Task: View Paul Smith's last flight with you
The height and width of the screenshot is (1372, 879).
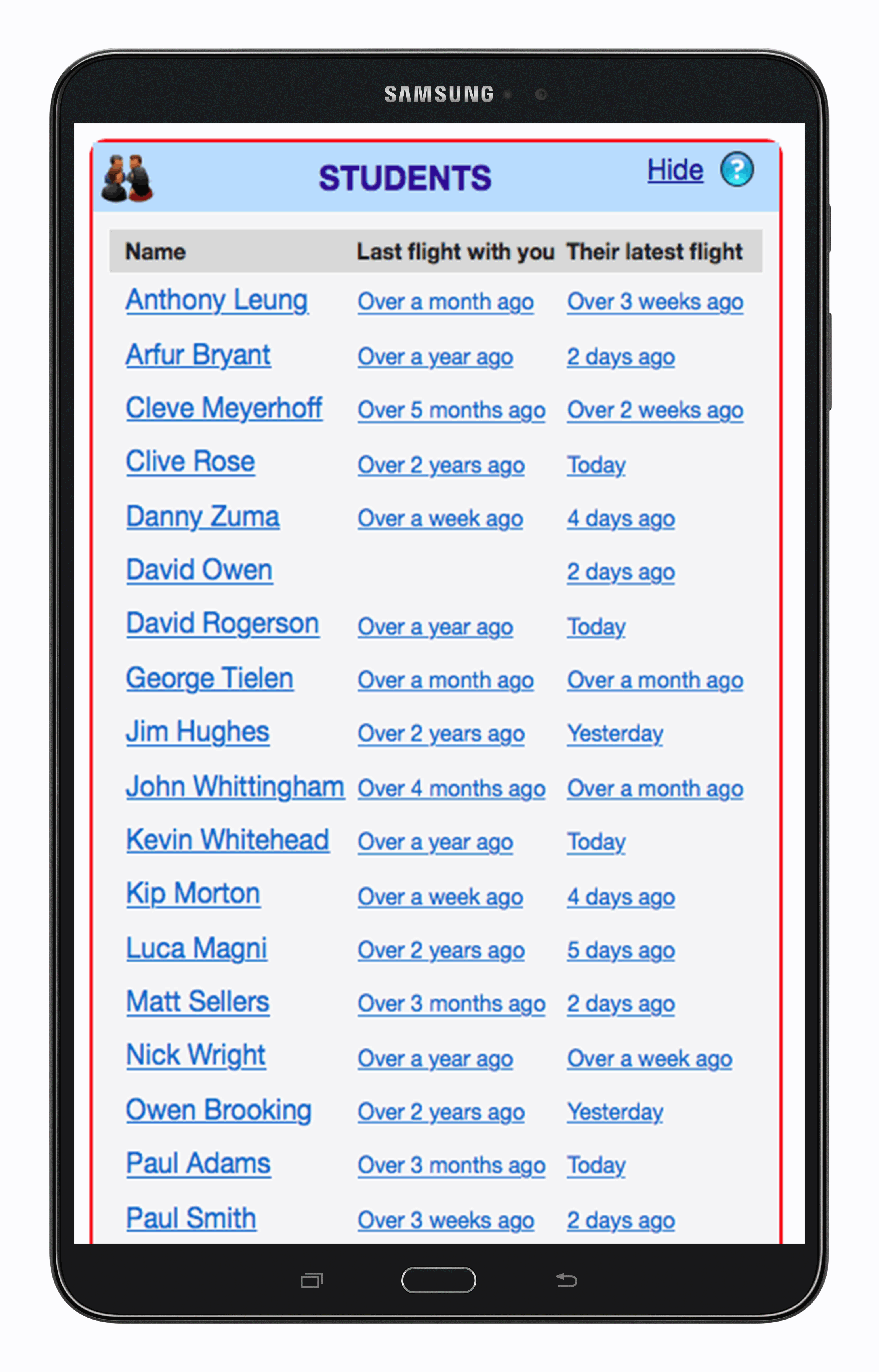Action: (445, 1221)
